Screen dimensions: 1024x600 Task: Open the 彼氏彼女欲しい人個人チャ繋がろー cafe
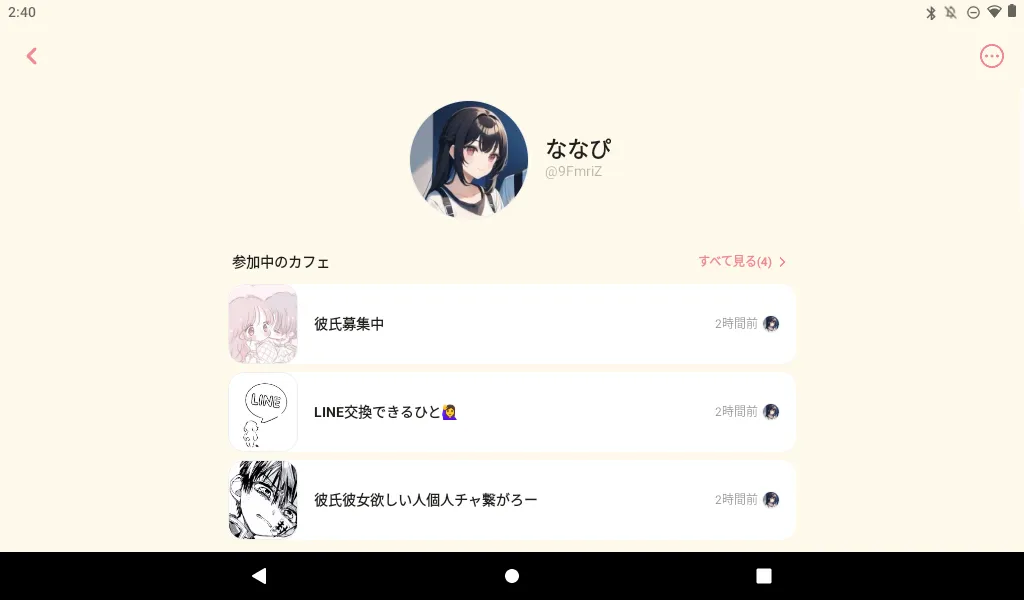pos(512,500)
